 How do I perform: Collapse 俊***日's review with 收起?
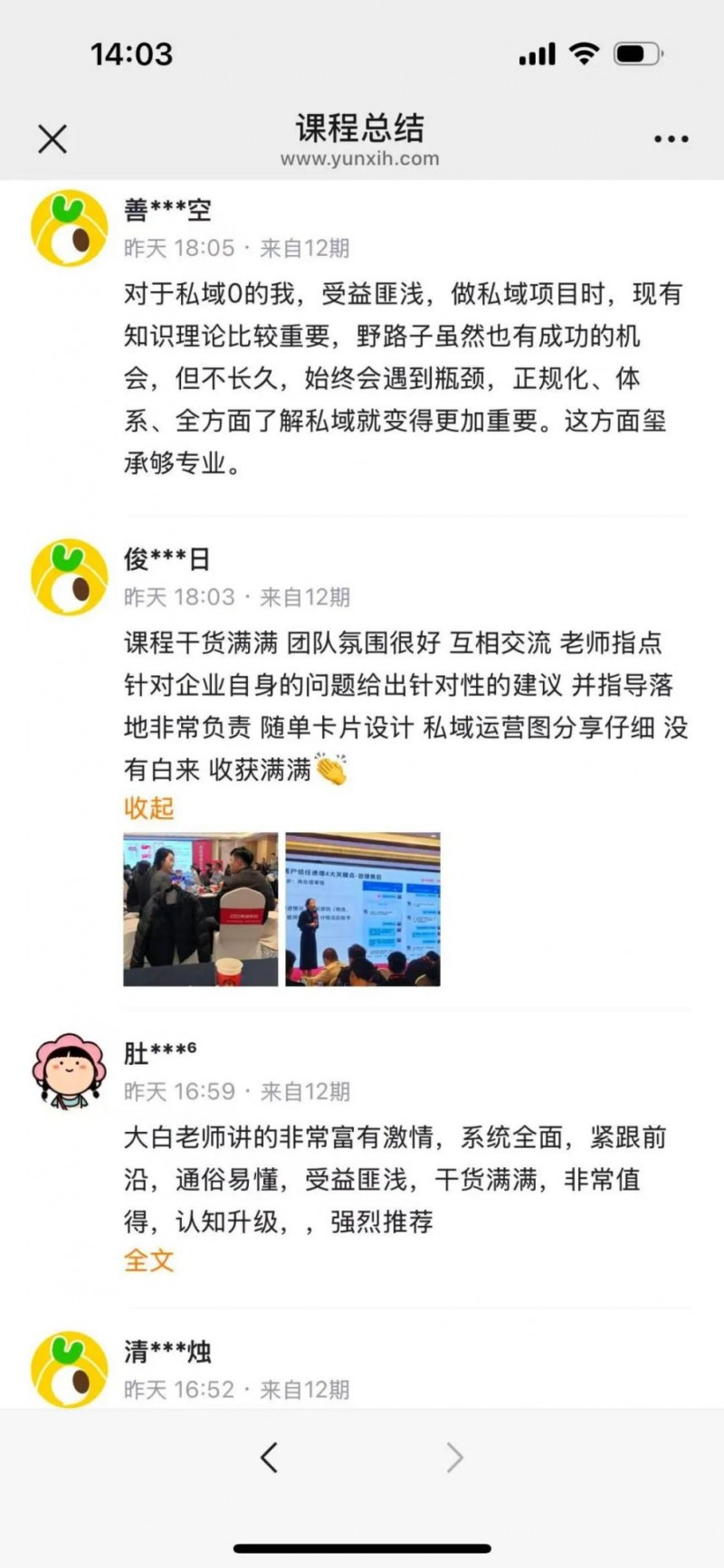[148, 808]
